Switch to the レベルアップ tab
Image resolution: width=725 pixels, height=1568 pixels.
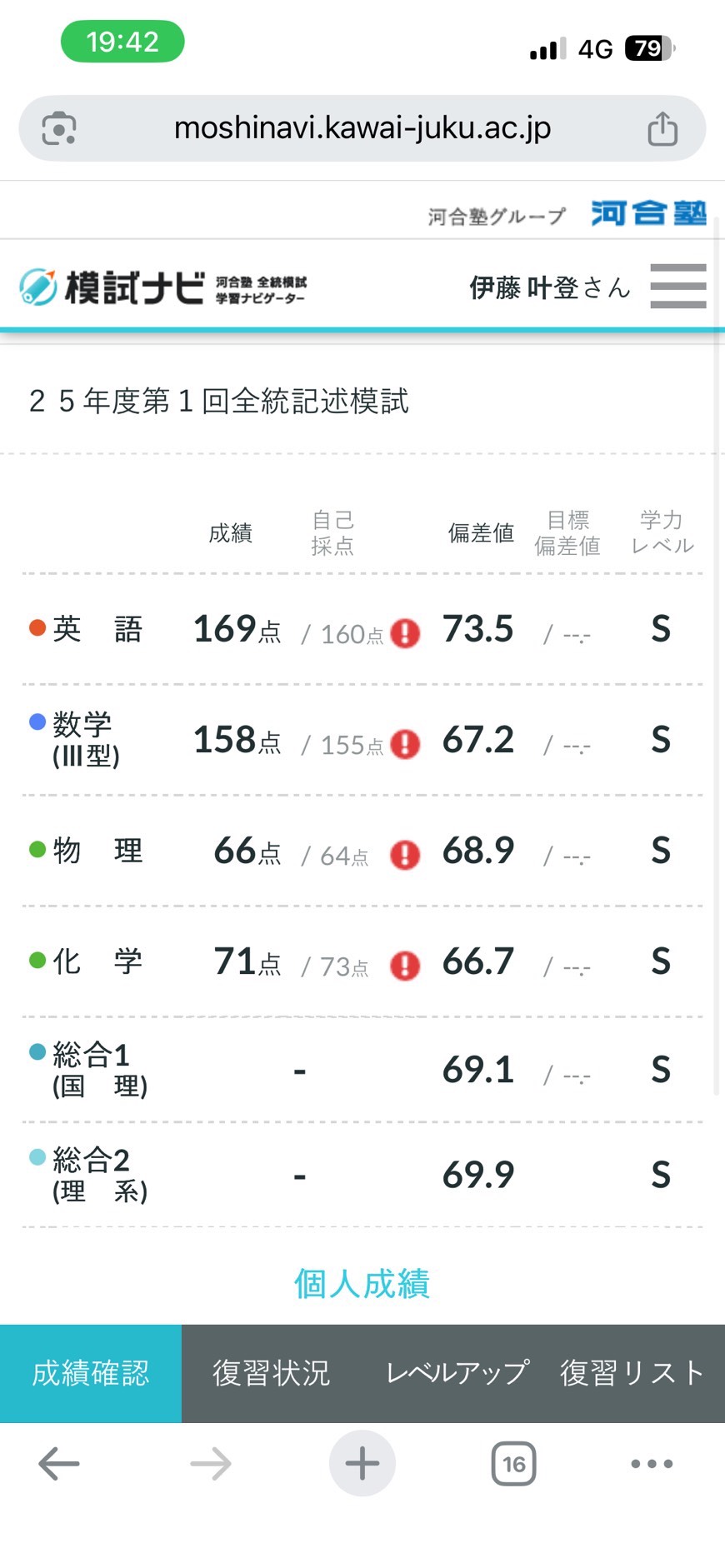click(x=457, y=1373)
